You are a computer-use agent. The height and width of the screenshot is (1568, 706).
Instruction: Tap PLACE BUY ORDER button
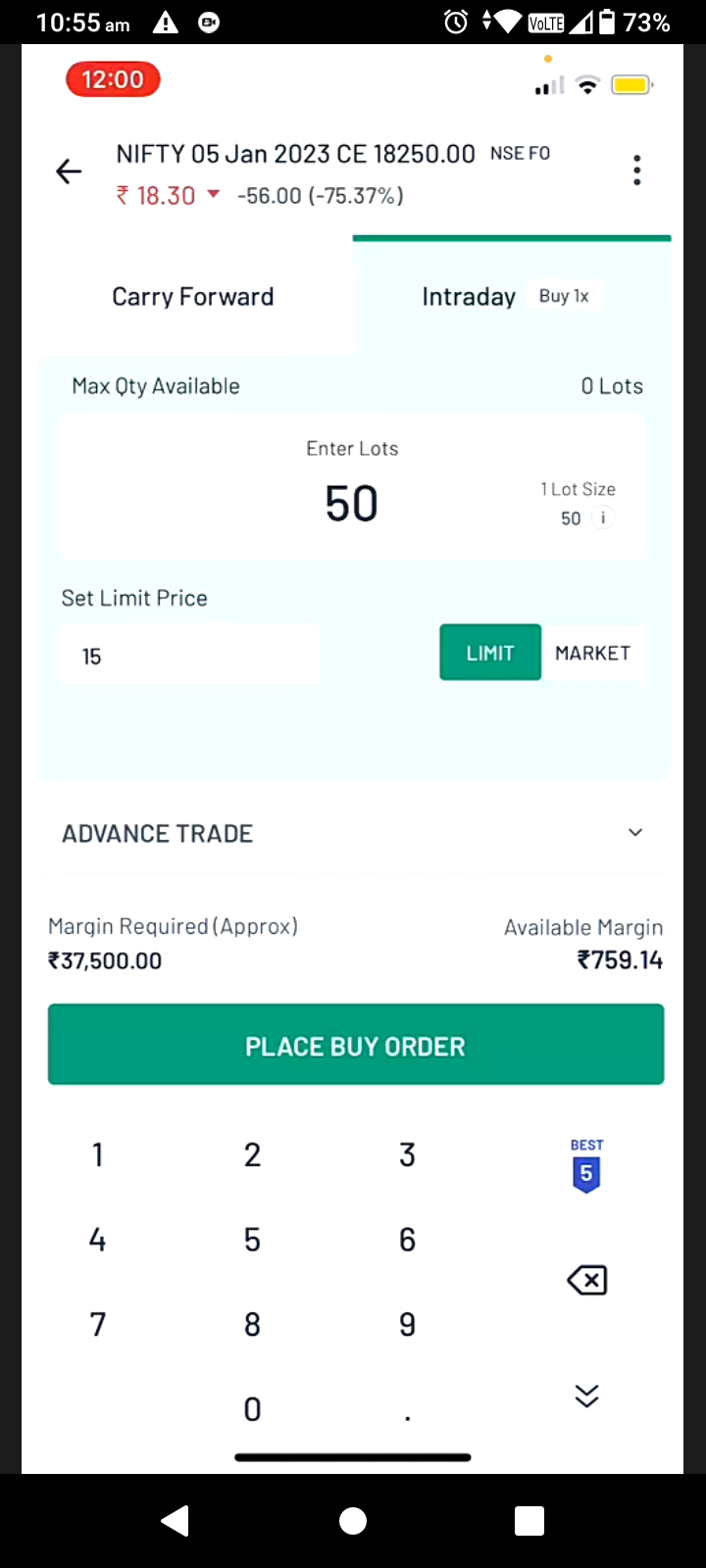tap(355, 1046)
